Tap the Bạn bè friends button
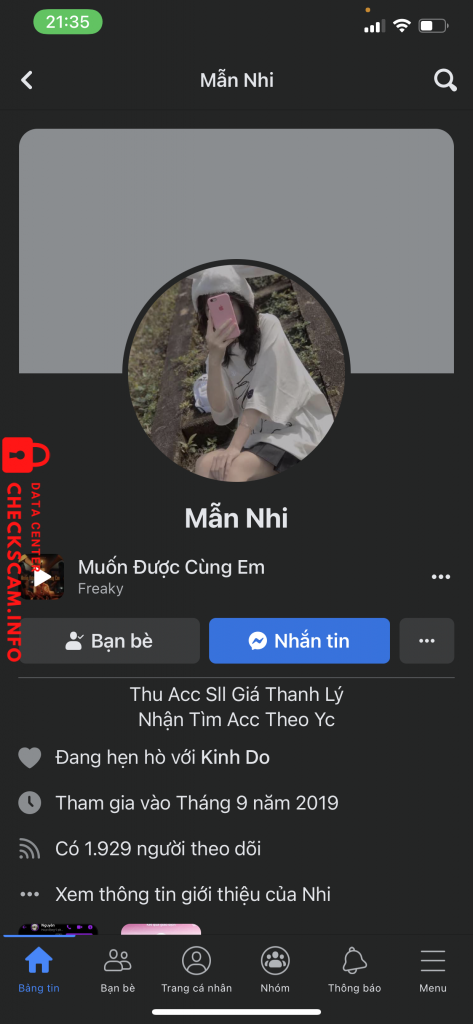 [x=109, y=641]
